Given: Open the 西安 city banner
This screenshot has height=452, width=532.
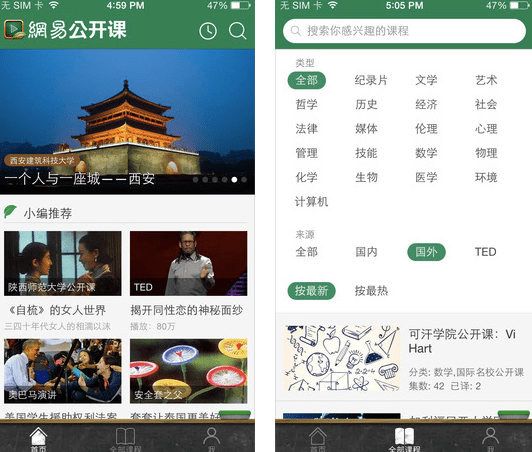Looking at the screenshot, I should pyautogui.click(x=127, y=122).
